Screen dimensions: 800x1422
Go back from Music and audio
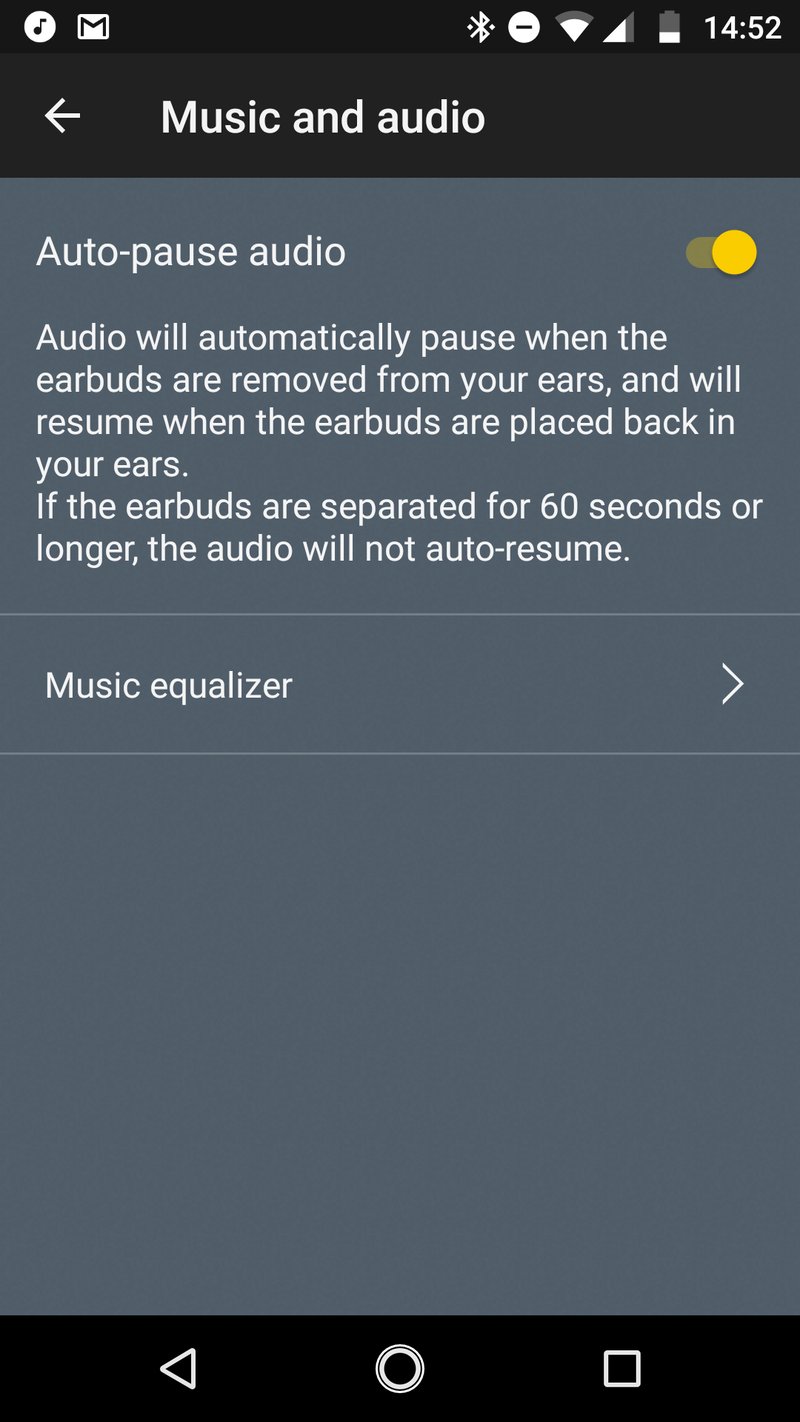62,117
